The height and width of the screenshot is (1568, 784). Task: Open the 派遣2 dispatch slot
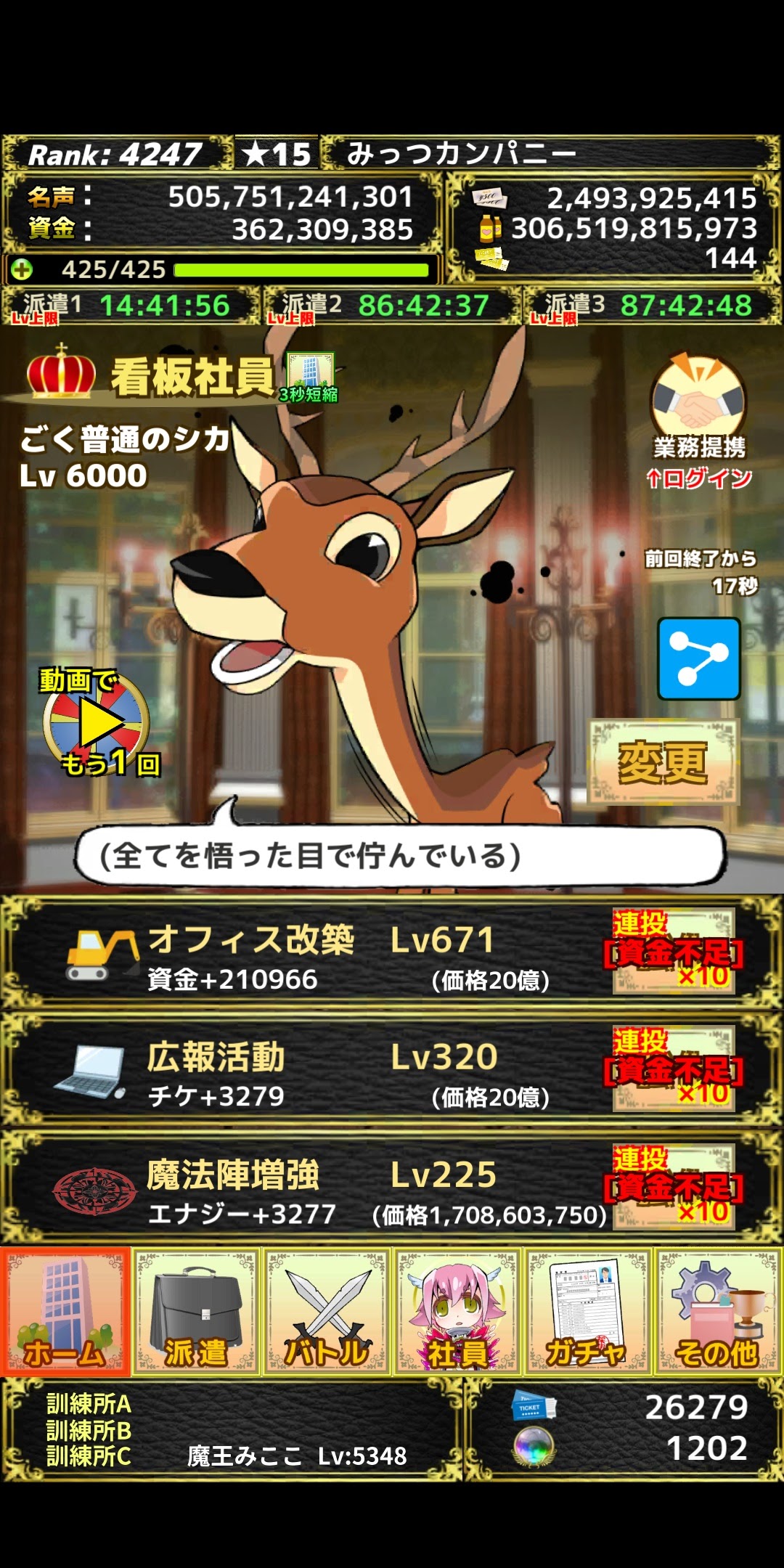click(392, 306)
